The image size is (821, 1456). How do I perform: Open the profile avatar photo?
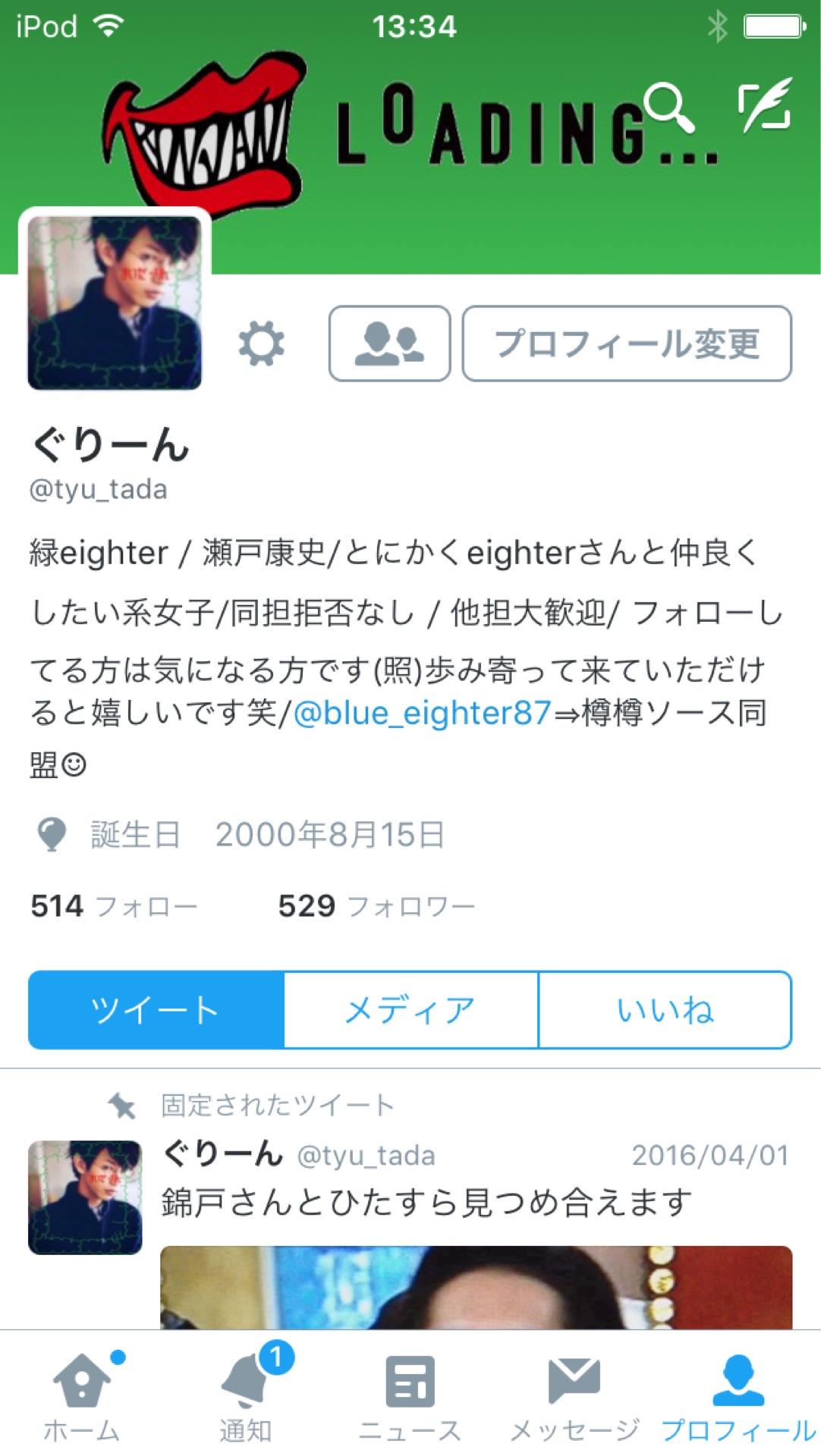point(115,302)
